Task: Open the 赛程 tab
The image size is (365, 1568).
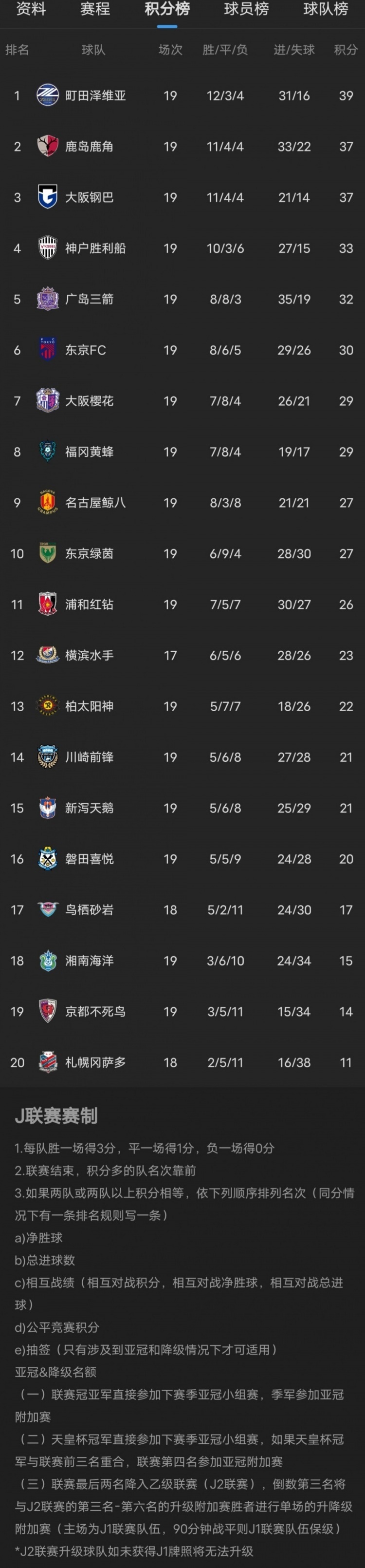Action: click(x=95, y=10)
